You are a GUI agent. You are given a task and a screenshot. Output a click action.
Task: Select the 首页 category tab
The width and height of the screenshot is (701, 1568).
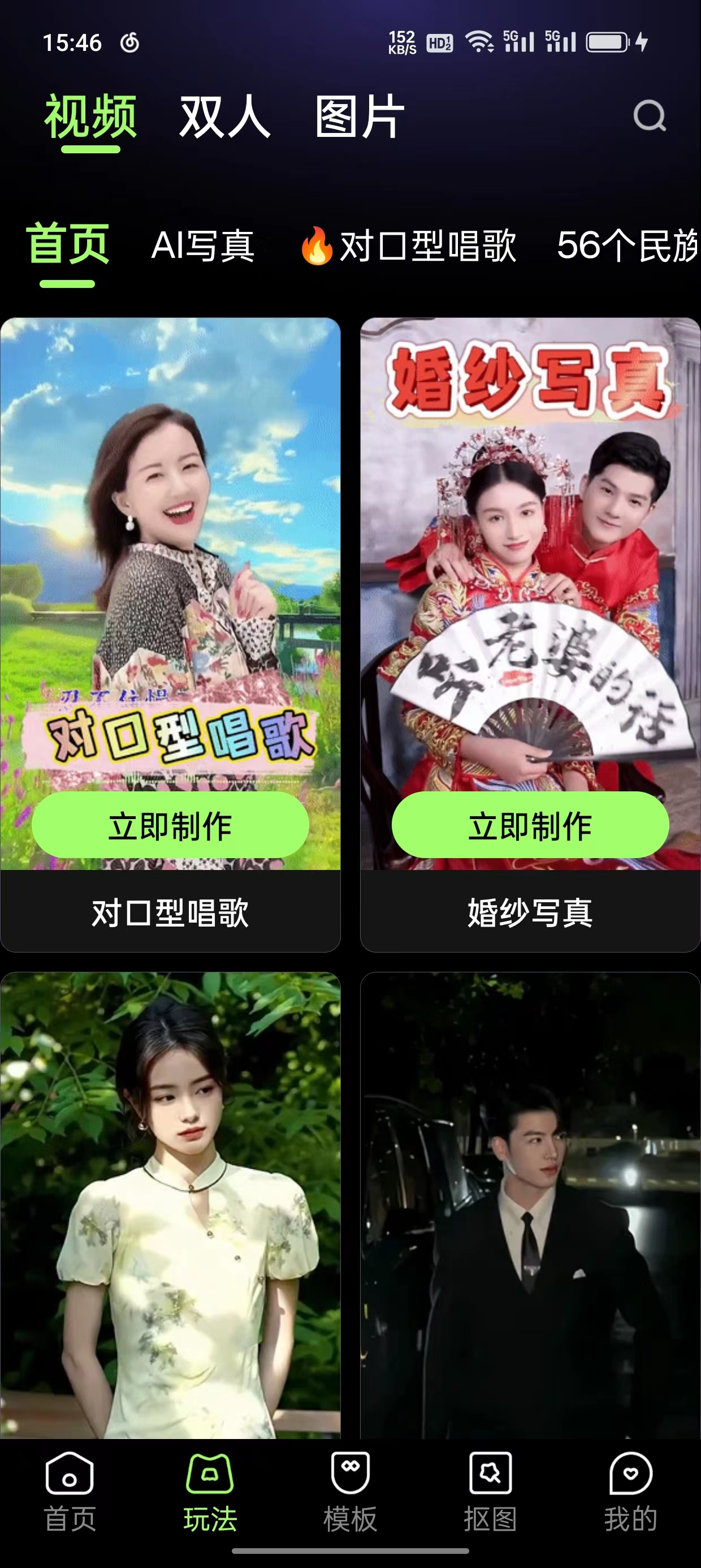tap(67, 245)
